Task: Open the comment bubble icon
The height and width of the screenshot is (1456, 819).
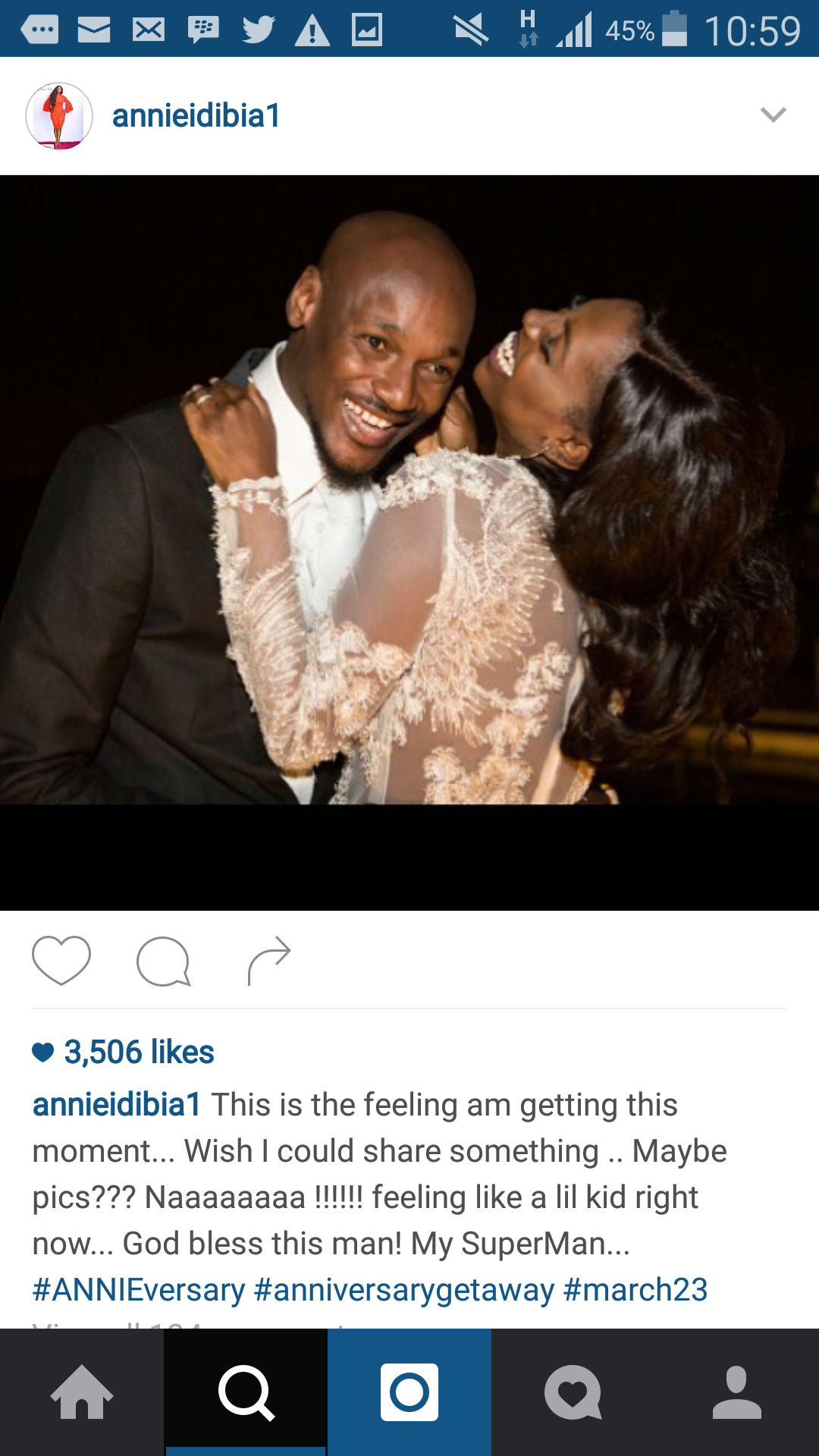Action: tap(164, 961)
